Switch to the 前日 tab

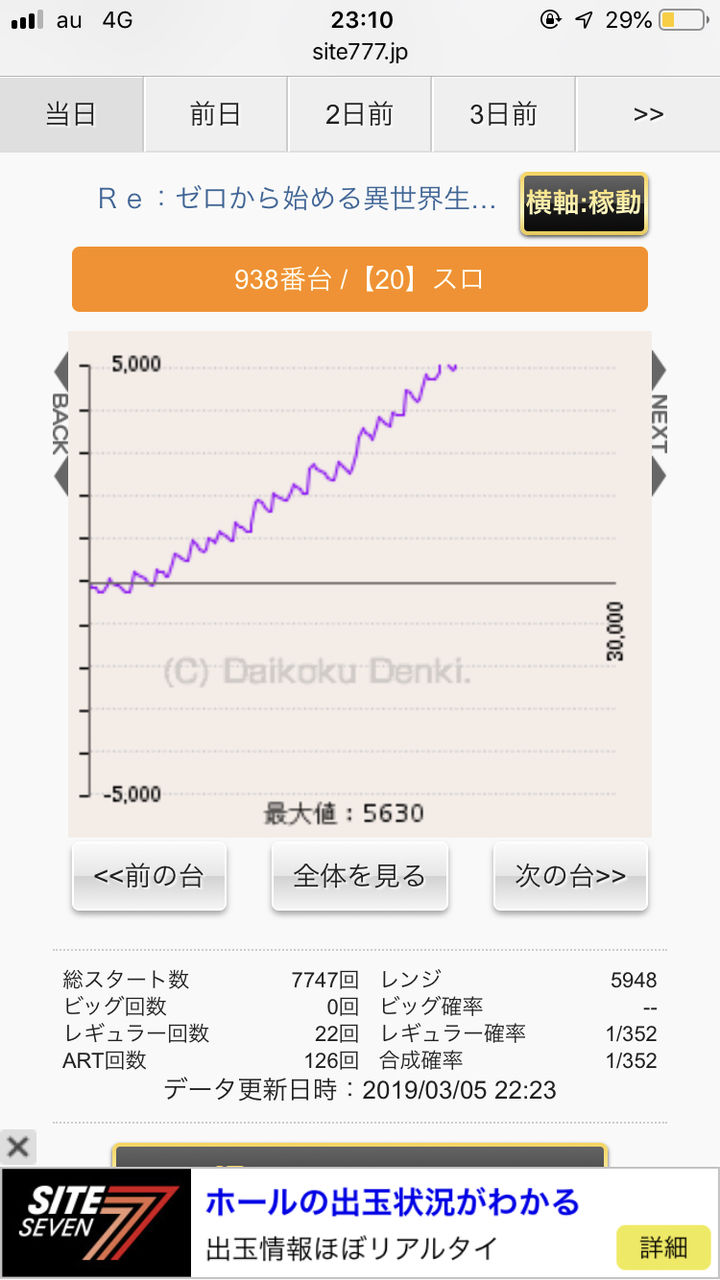(x=214, y=114)
